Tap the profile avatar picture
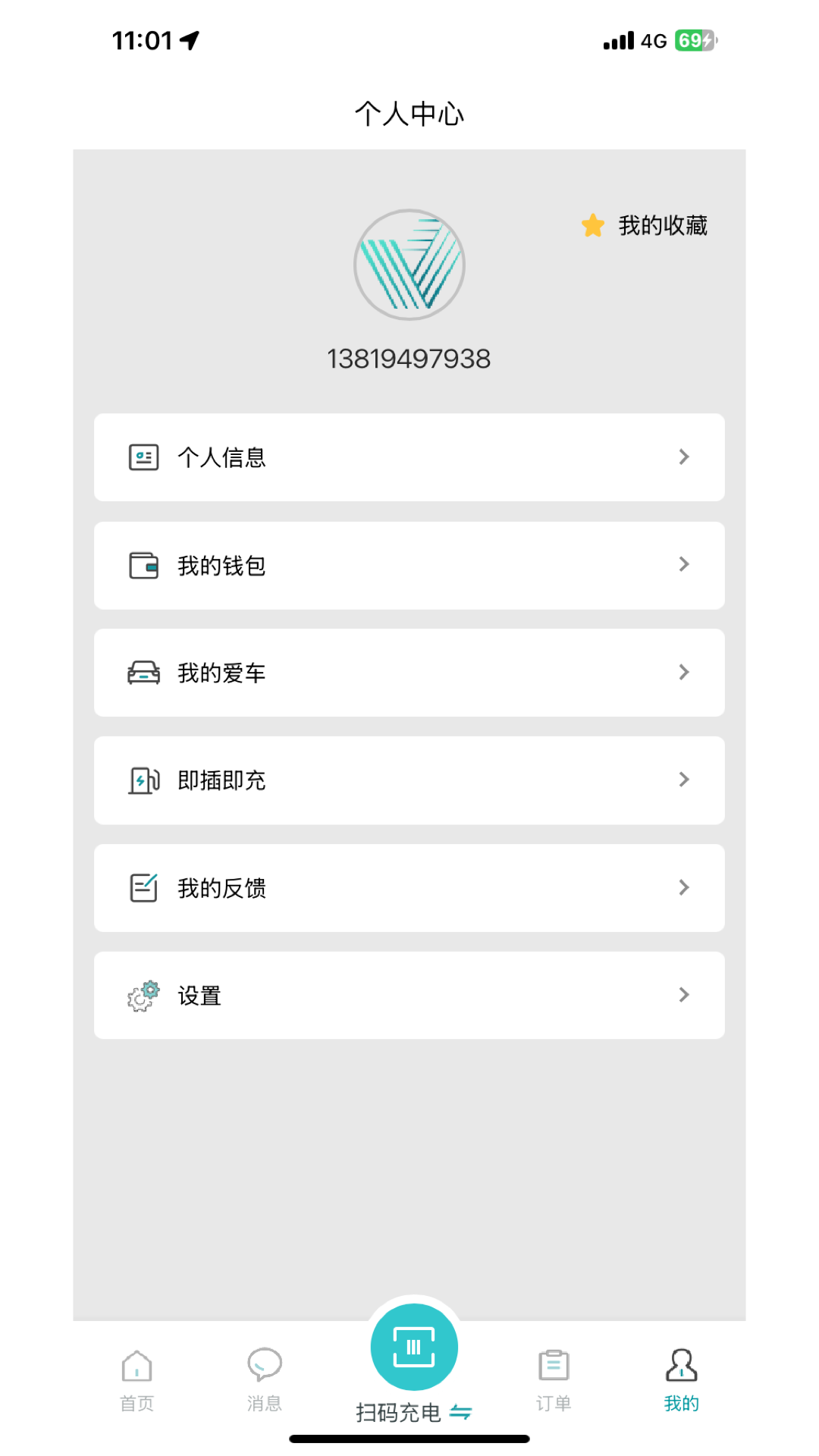Image resolution: width=819 pixels, height=1456 pixels. [409, 265]
